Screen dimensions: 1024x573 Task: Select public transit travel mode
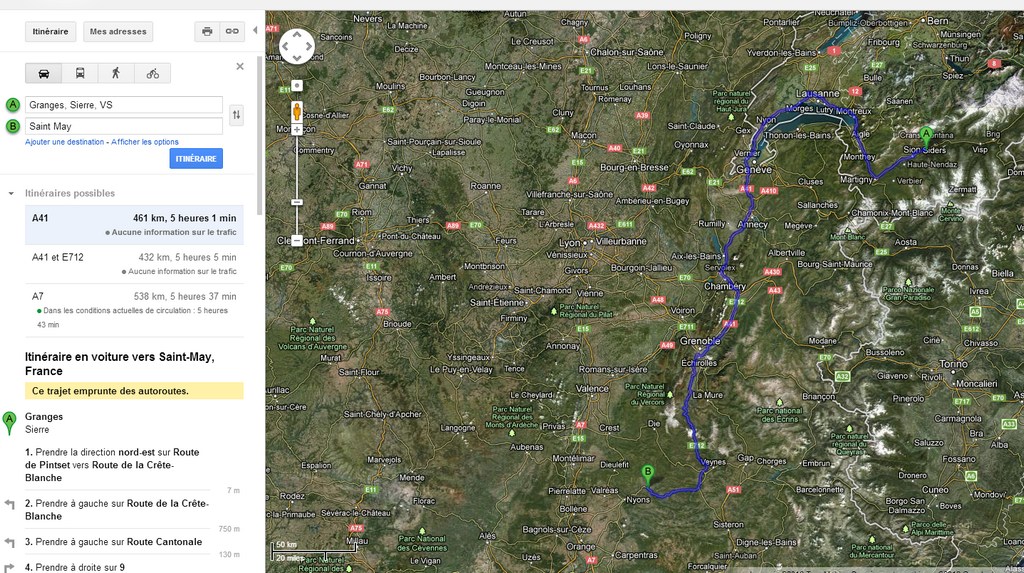tap(80, 73)
